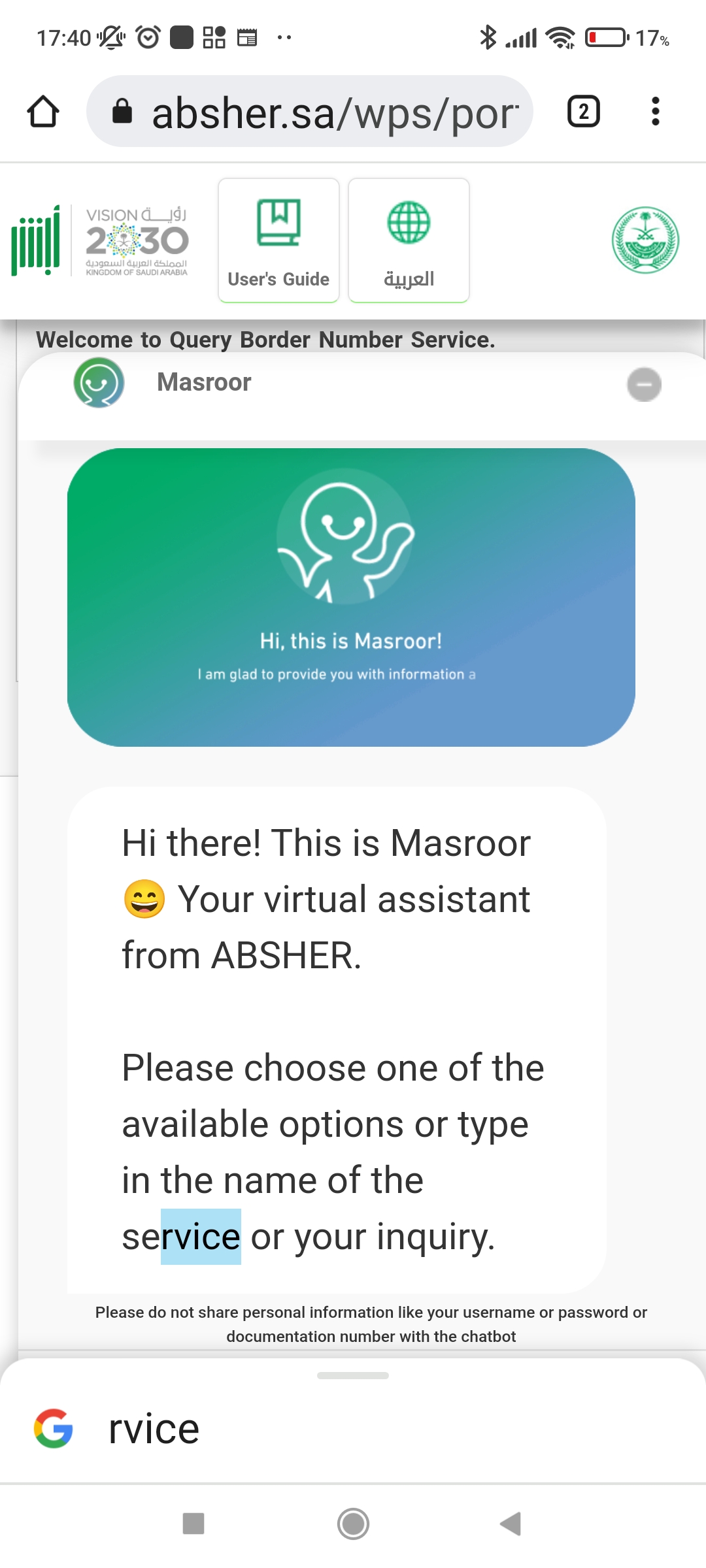Screen dimensions: 706x1568
Task: Open the browser overflow menu
Action: click(655, 111)
